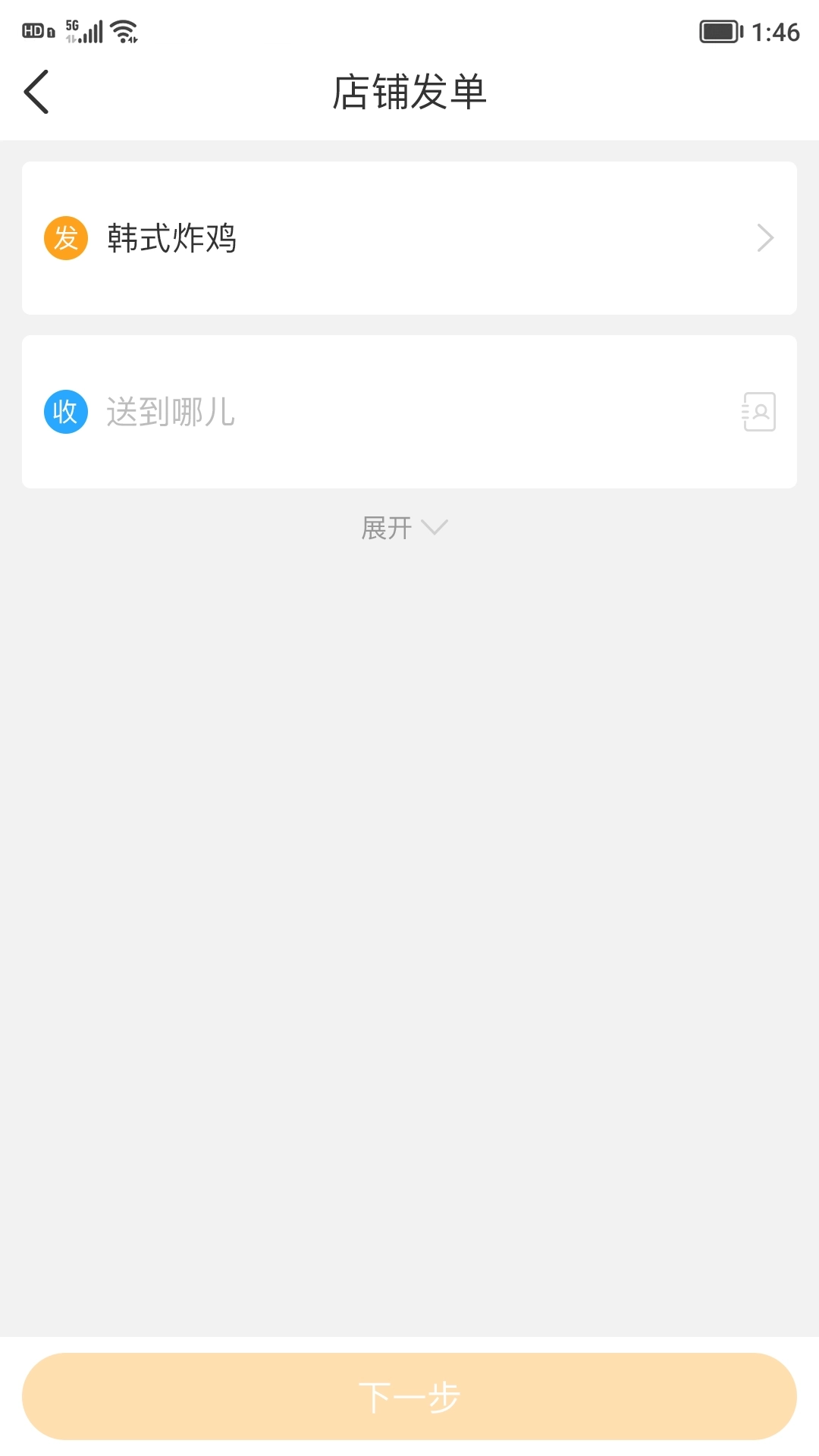Open sender details via the right chevron
Viewport: 819px width, 1456px height.
(x=766, y=238)
